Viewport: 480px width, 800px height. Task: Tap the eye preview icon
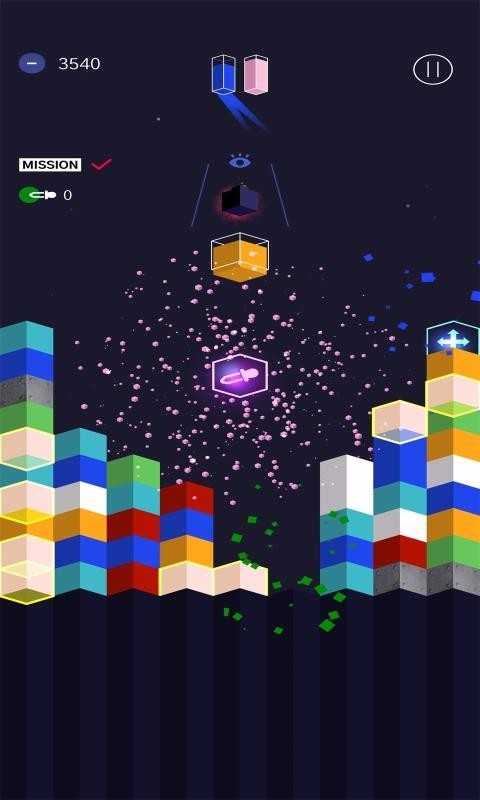(x=239, y=162)
